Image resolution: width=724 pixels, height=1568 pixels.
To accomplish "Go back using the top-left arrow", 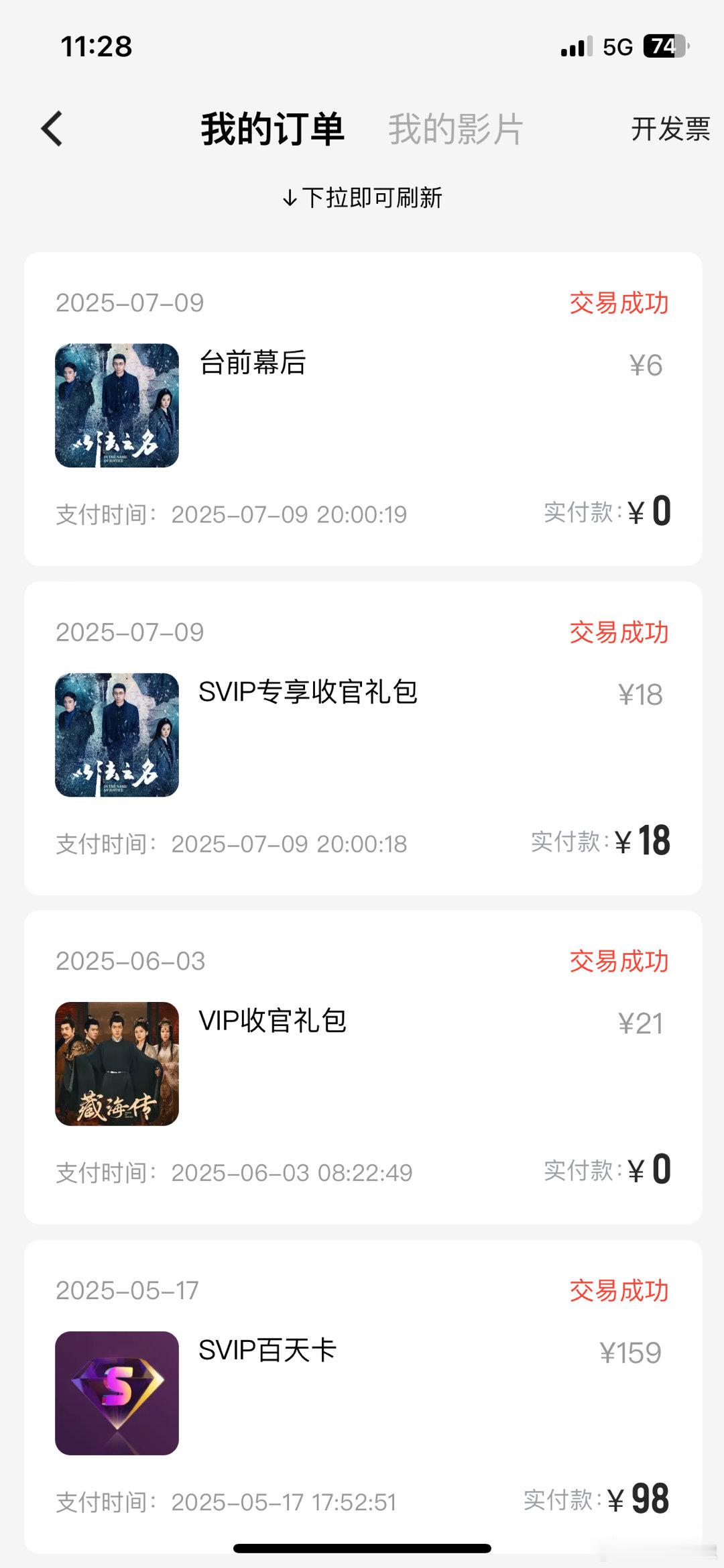I will [x=52, y=129].
